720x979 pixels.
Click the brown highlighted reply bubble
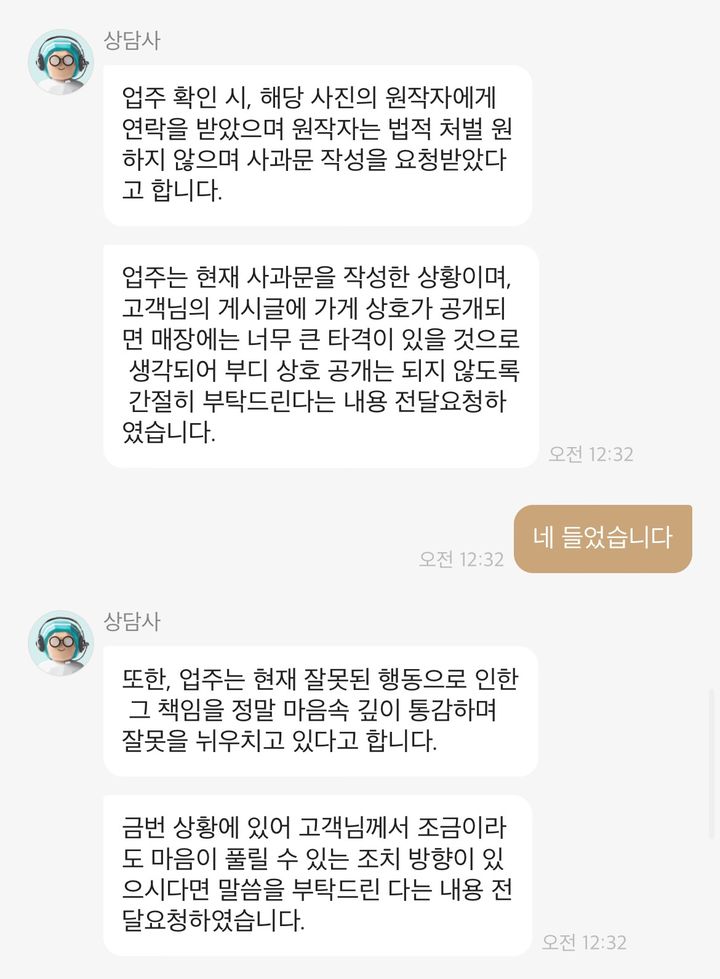pos(602,537)
